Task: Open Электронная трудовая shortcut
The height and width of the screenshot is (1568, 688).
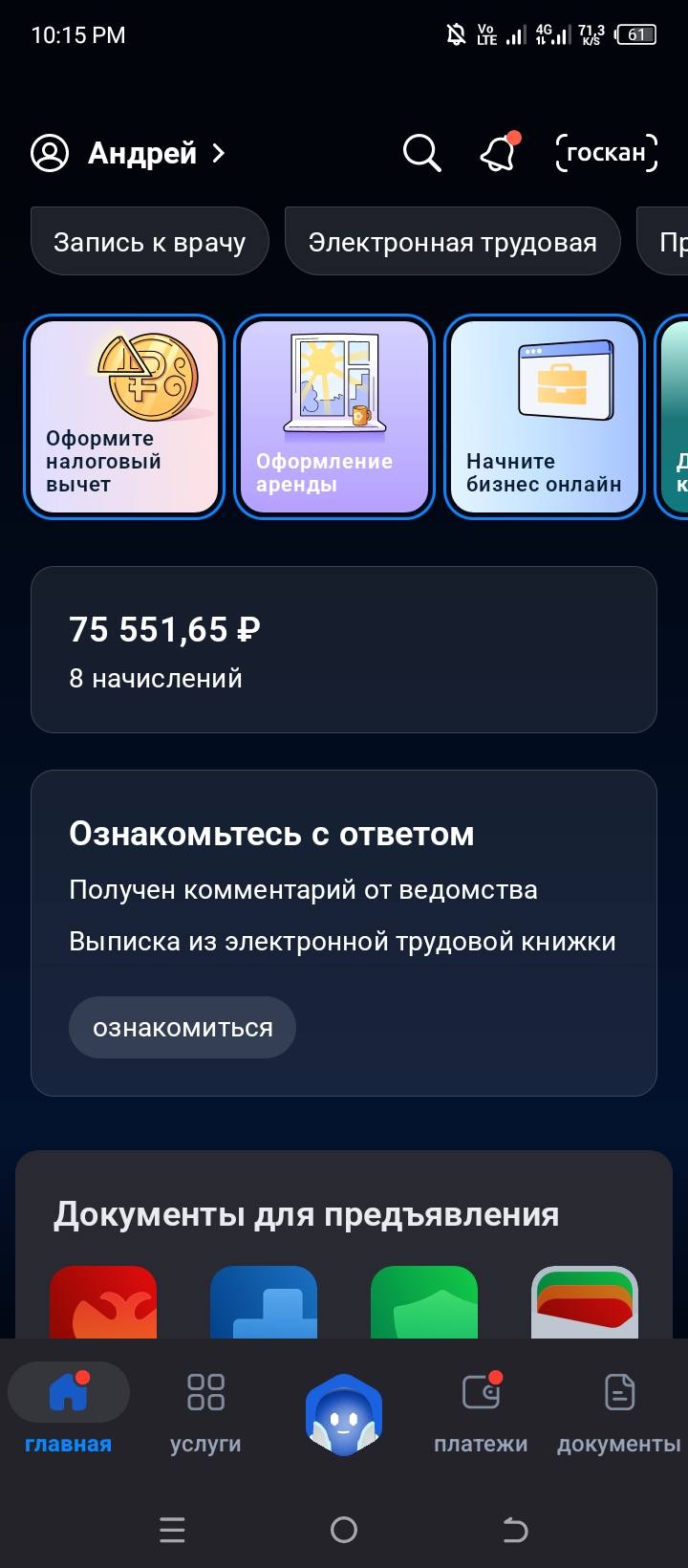Action: pyautogui.click(x=452, y=241)
